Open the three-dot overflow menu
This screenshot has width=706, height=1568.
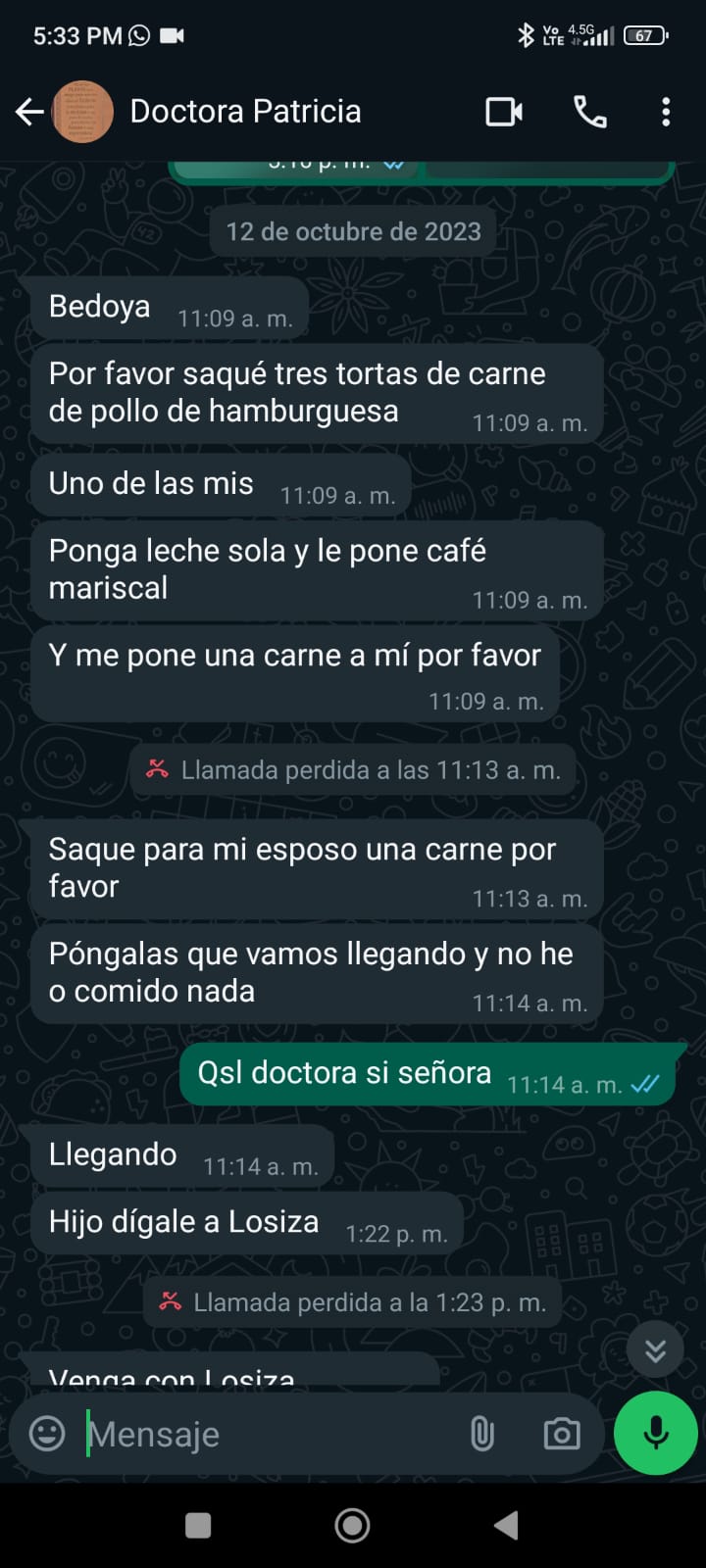point(666,112)
